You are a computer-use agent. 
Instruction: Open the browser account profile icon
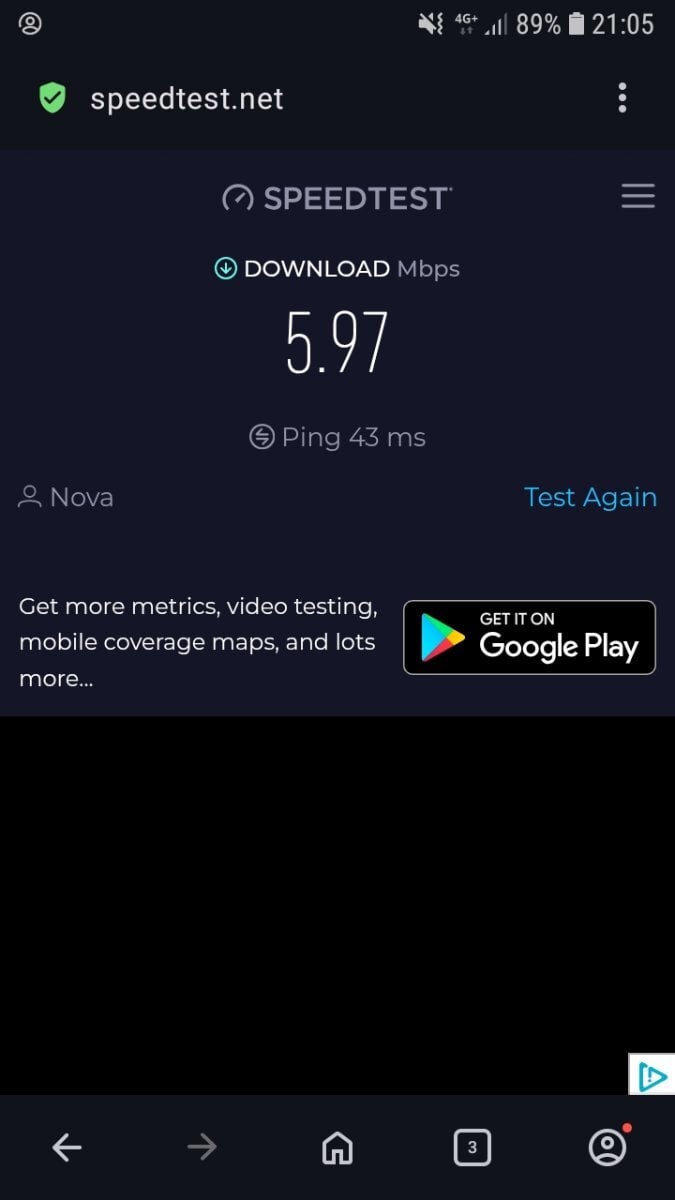607,1147
